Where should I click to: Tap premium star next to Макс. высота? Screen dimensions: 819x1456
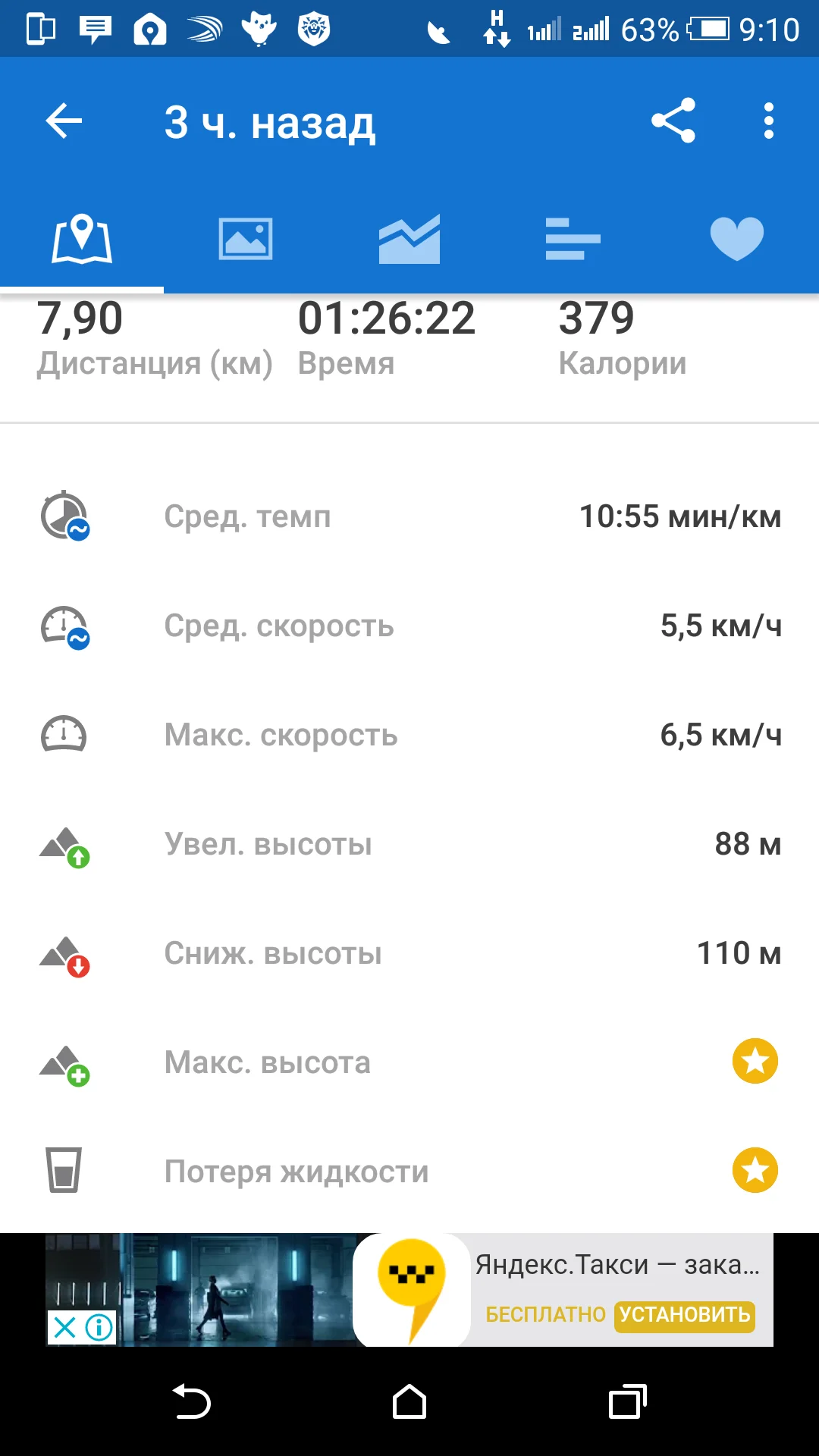point(755,1061)
